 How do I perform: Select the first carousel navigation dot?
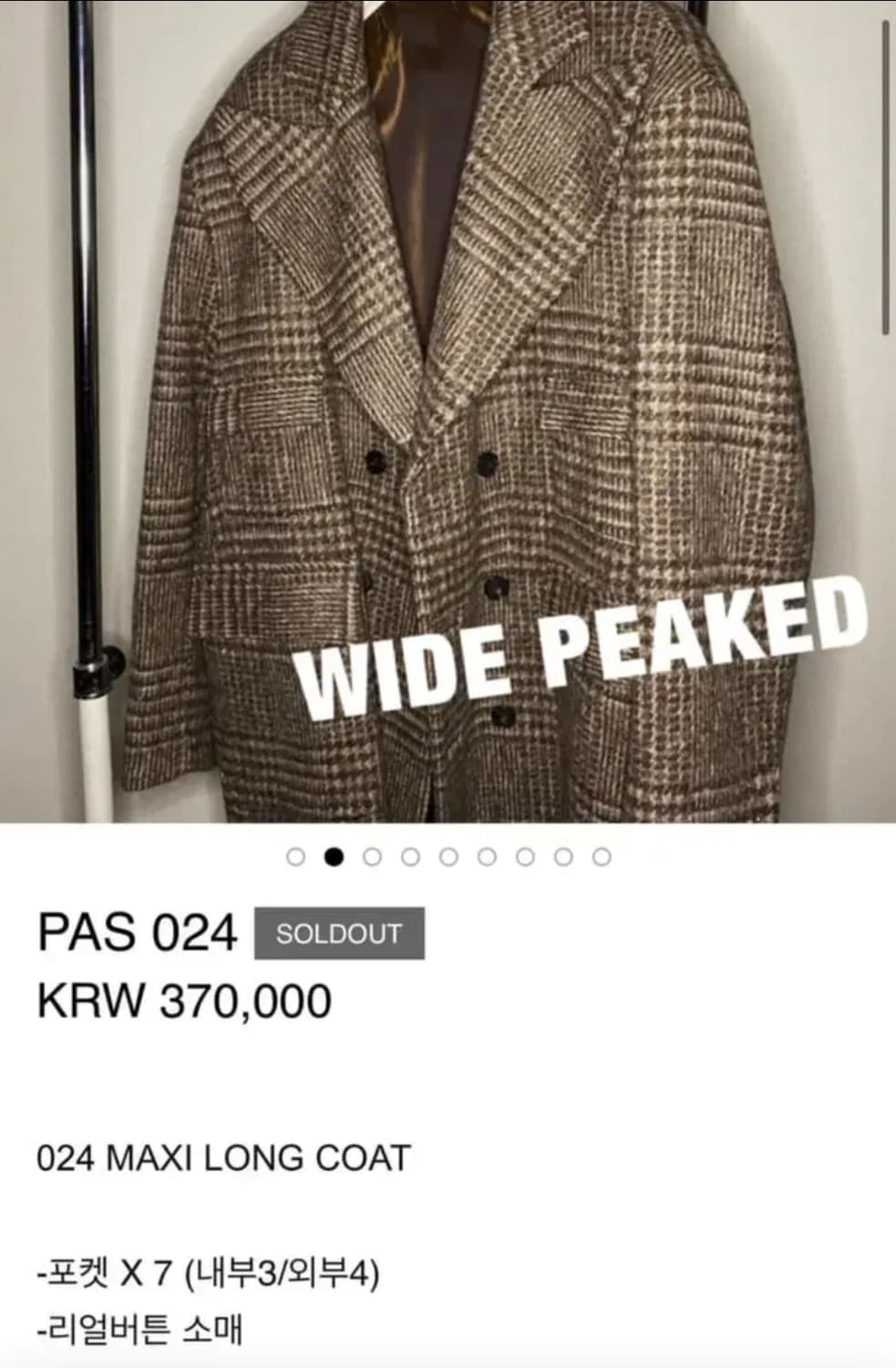click(296, 855)
